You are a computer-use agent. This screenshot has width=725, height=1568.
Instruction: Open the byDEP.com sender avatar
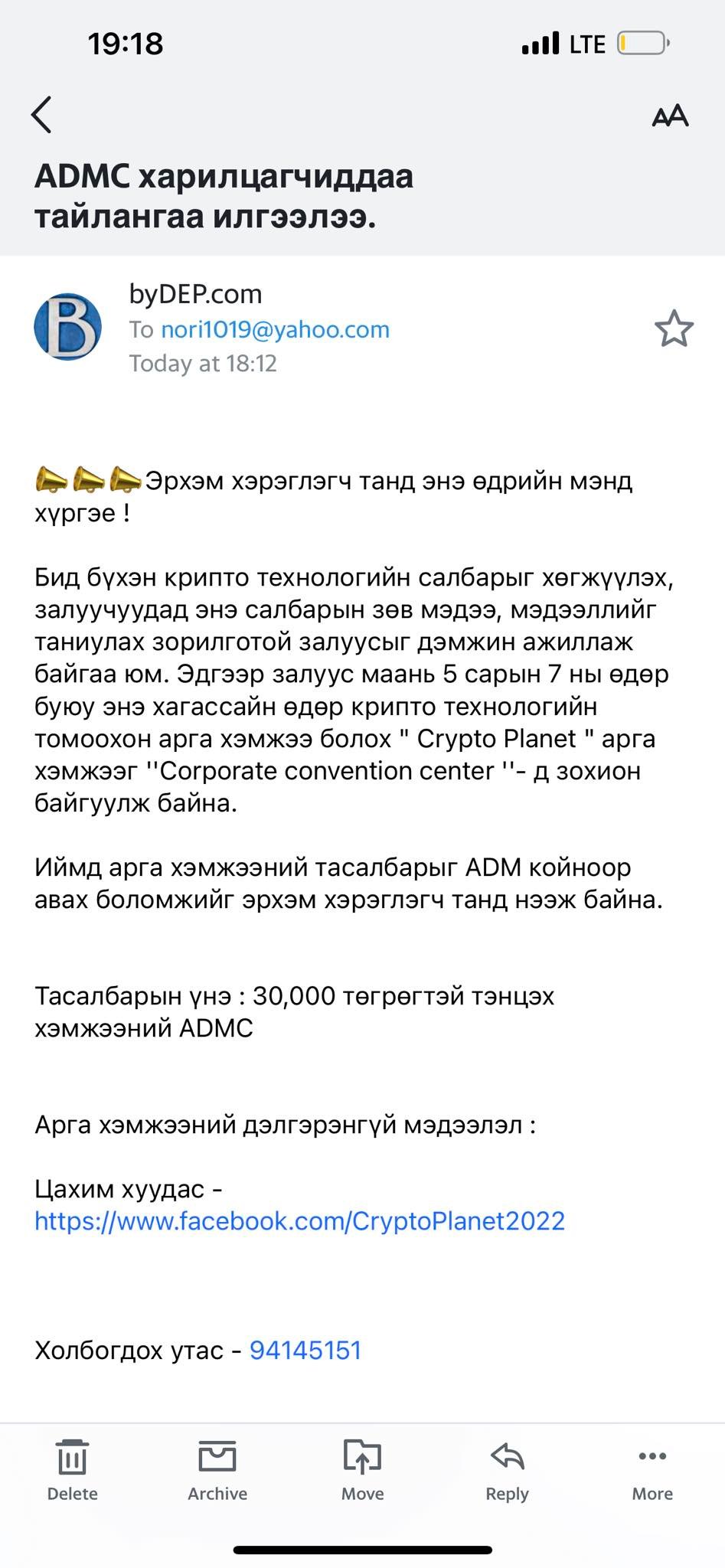pyautogui.click(x=68, y=327)
